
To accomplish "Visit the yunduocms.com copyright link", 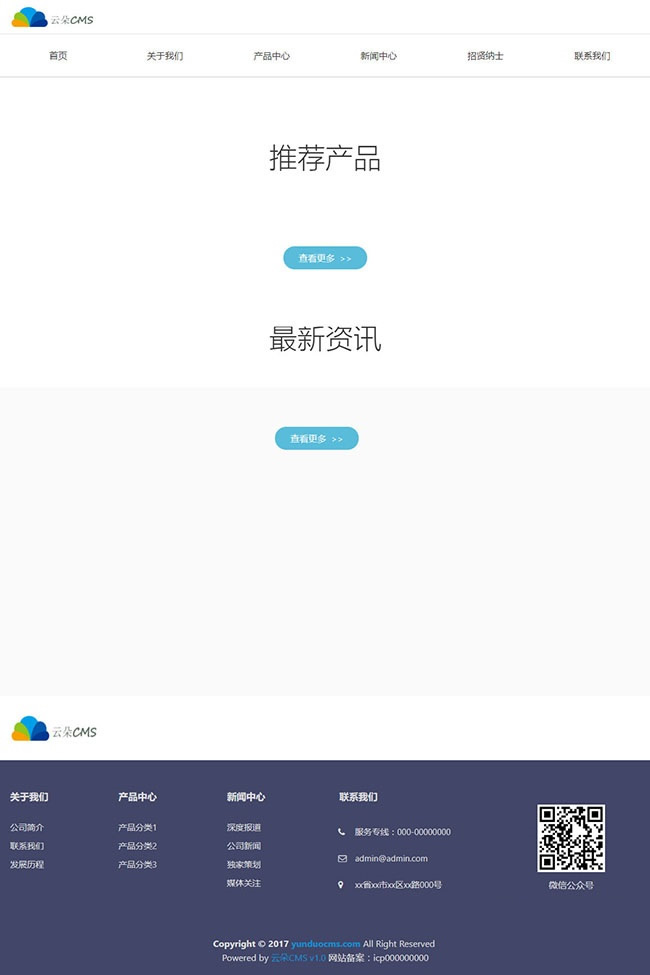I will click(x=325, y=944).
